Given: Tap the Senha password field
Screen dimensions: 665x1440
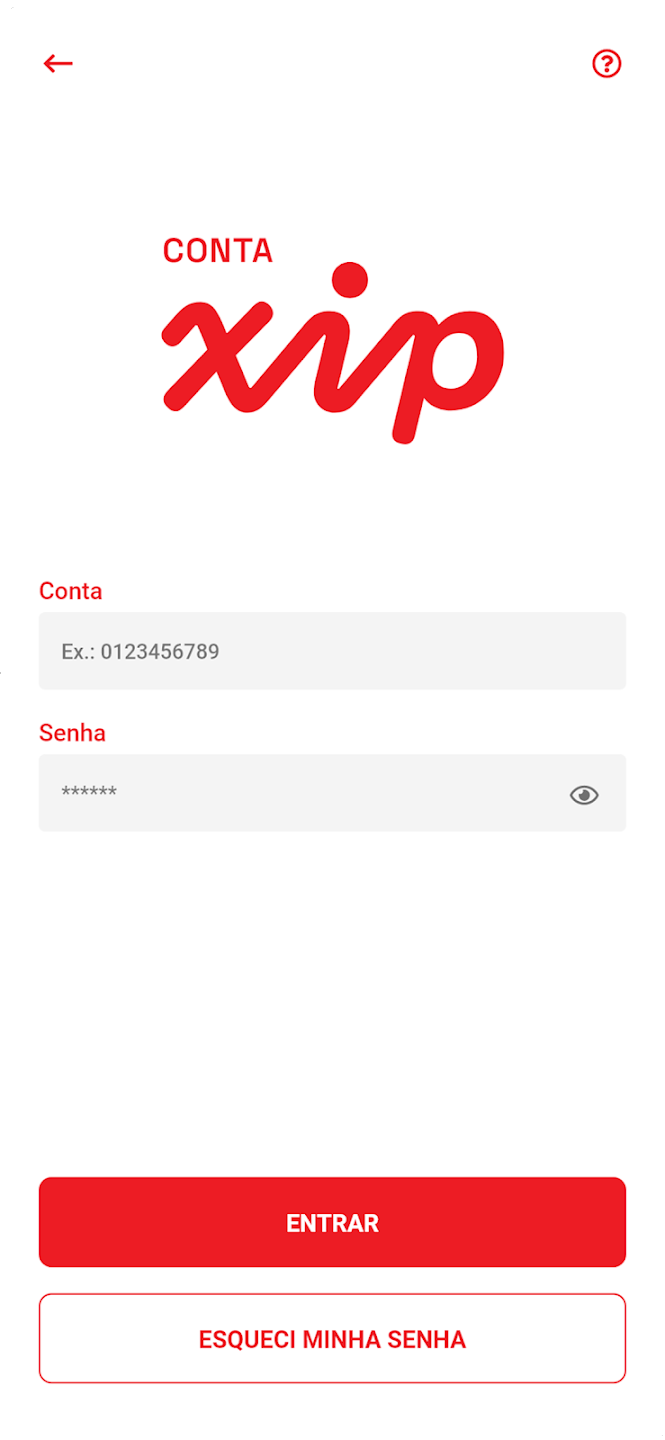Looking at the screenshot, I should coord(300,793).
